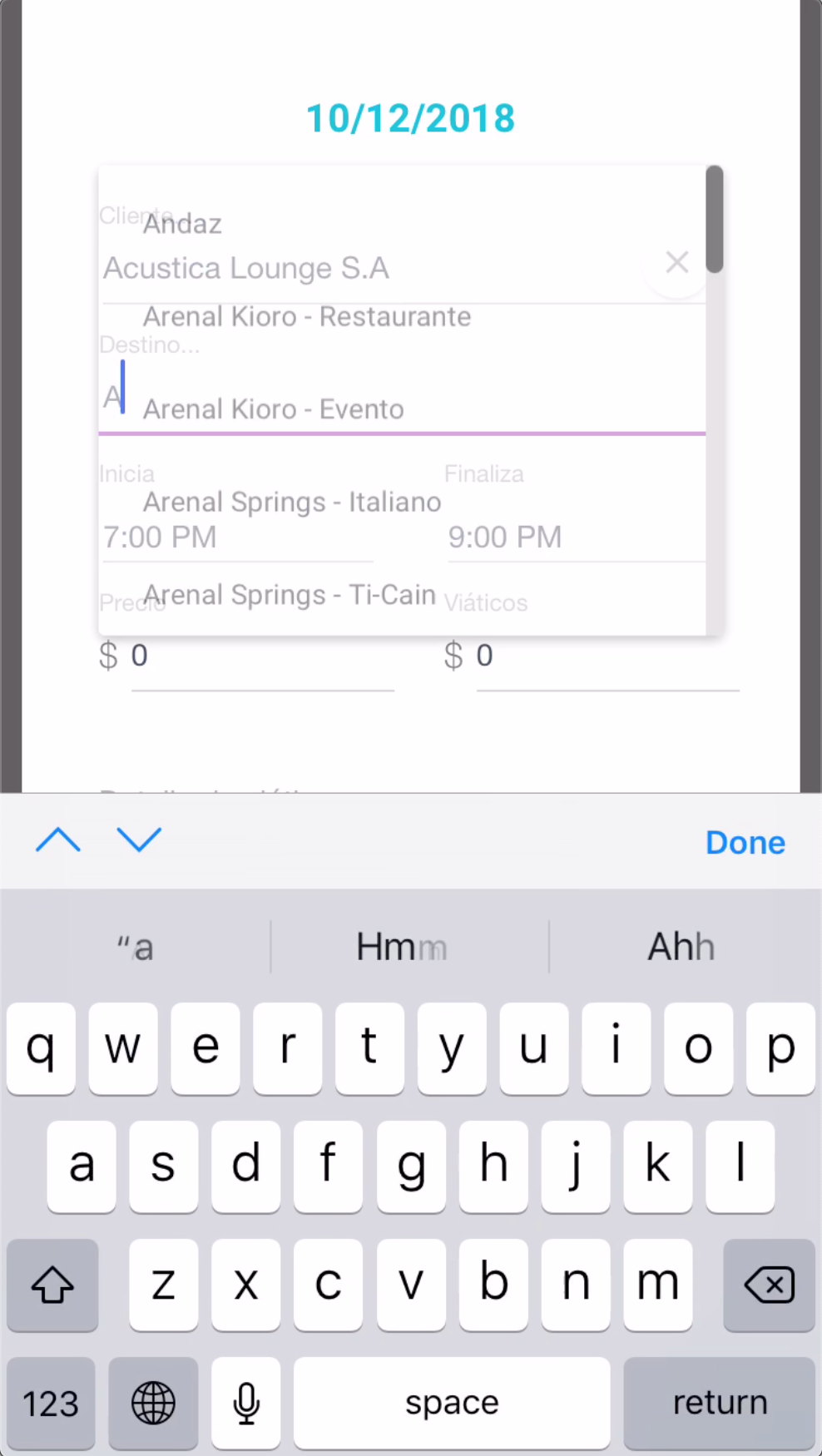Jump to next field with down arrow
The image size is (822, 1456).
pyautogui.click(x=139, y=840)
